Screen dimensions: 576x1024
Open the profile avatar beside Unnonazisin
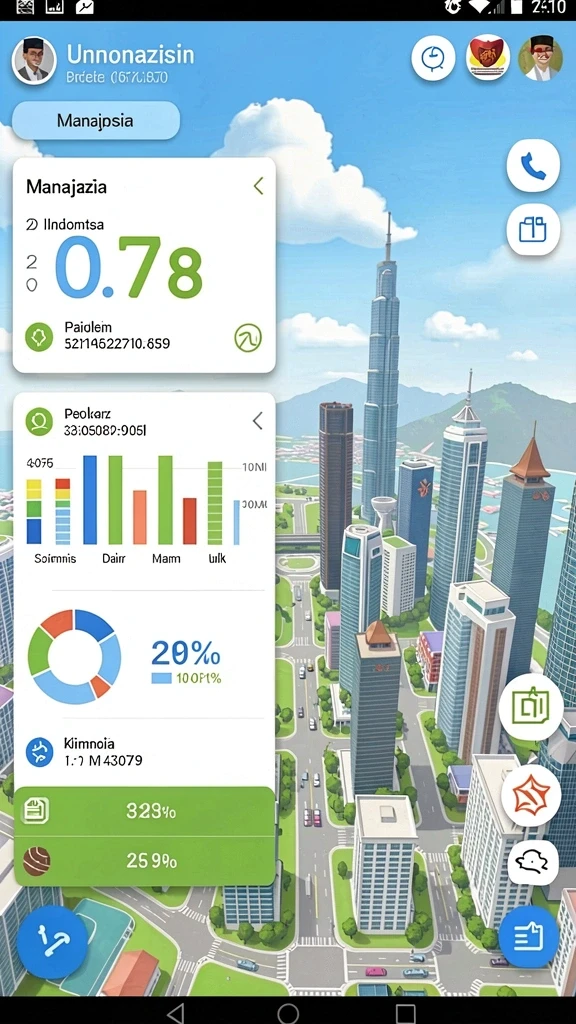pos(34,60)
